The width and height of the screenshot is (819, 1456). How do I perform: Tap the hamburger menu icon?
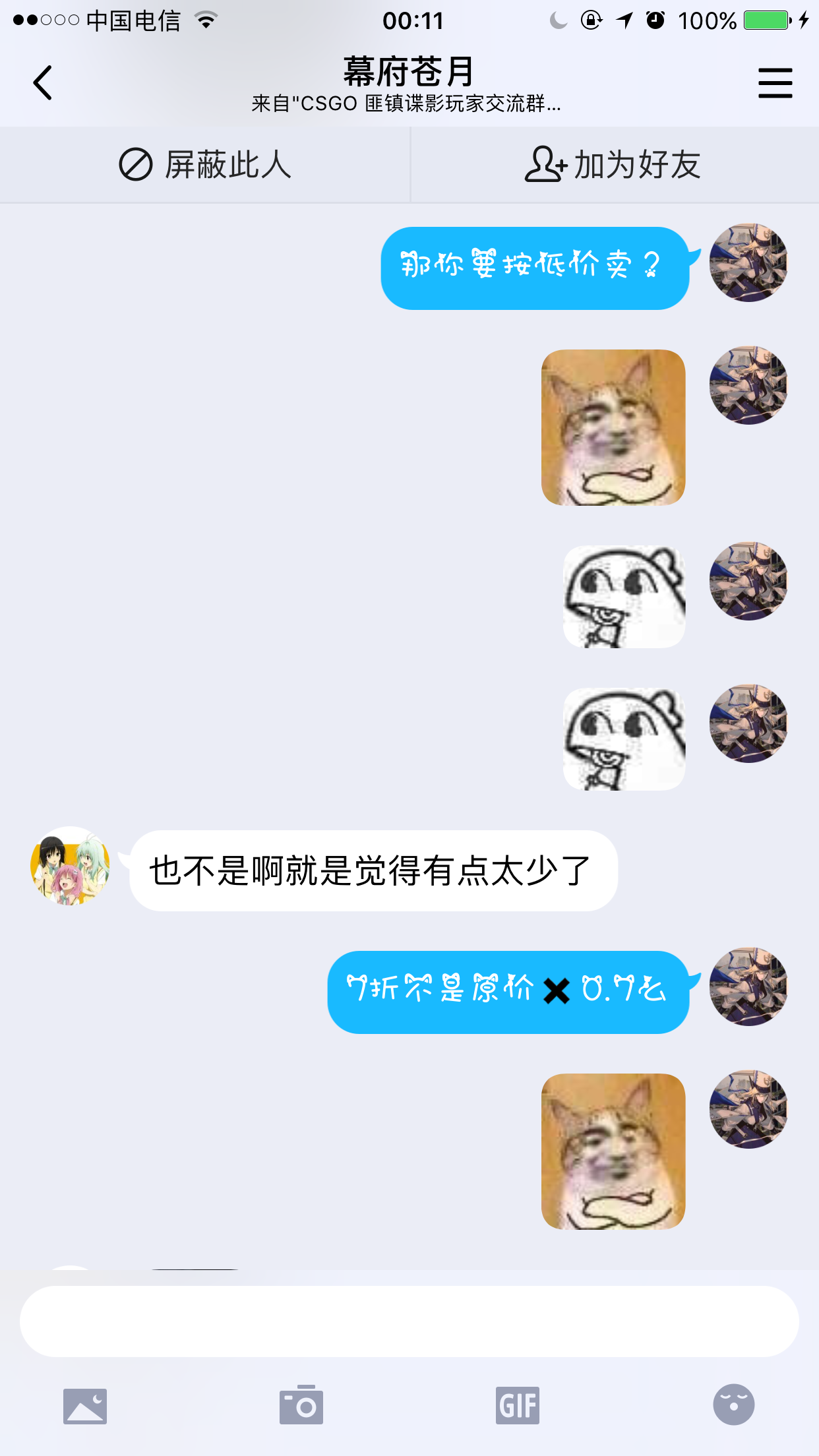click(775, 82)
